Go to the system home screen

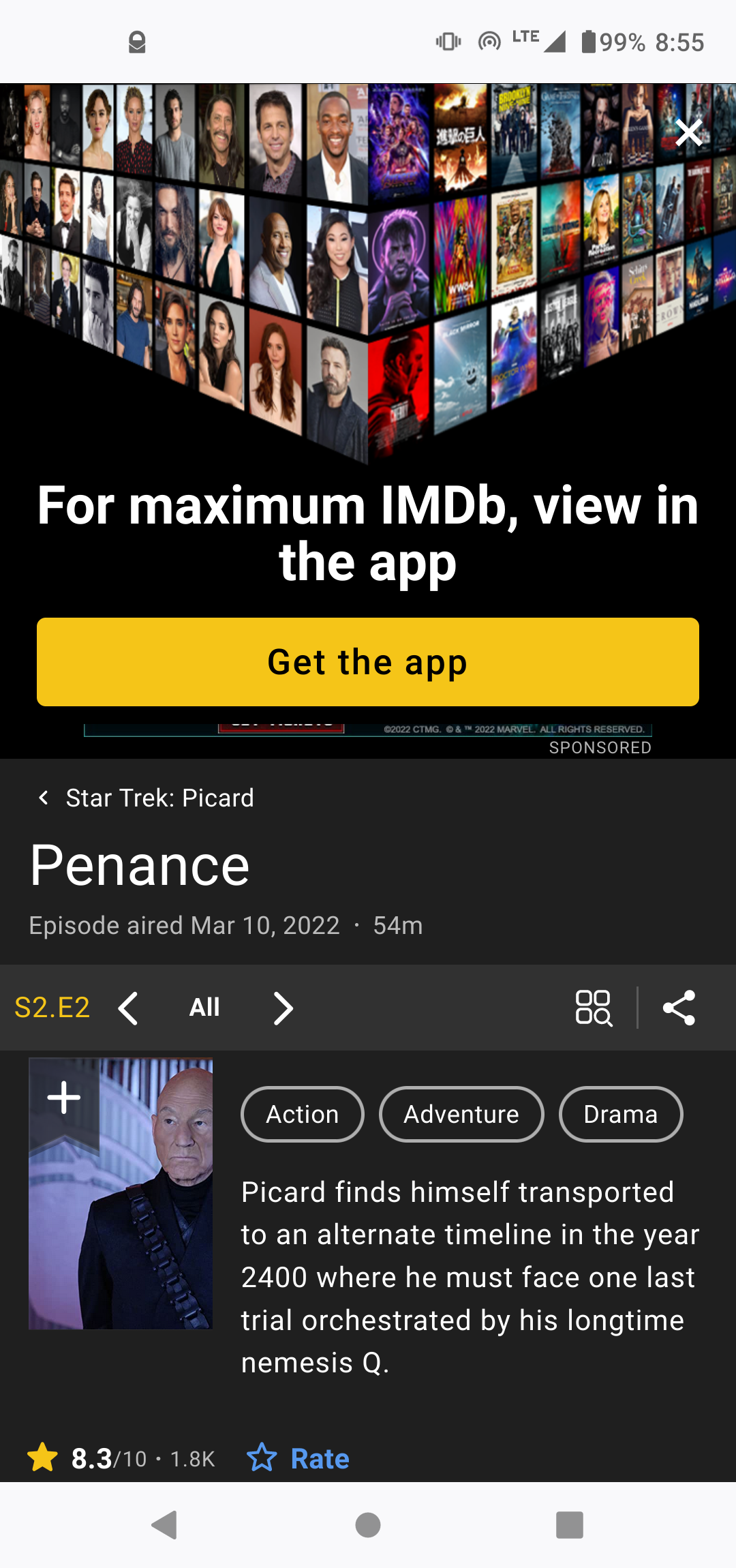368,1525
